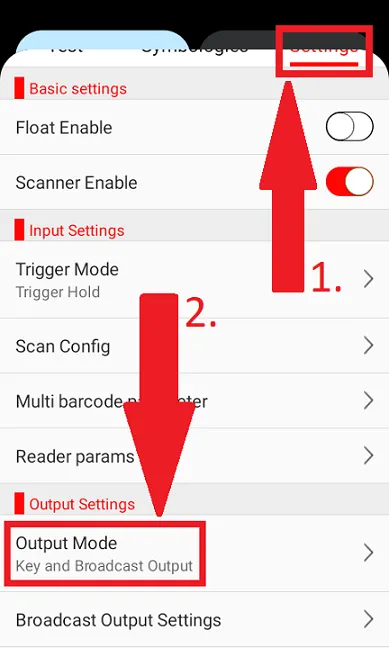Open Reader params
Screen dimensions: 389x648
pos(194,456)
